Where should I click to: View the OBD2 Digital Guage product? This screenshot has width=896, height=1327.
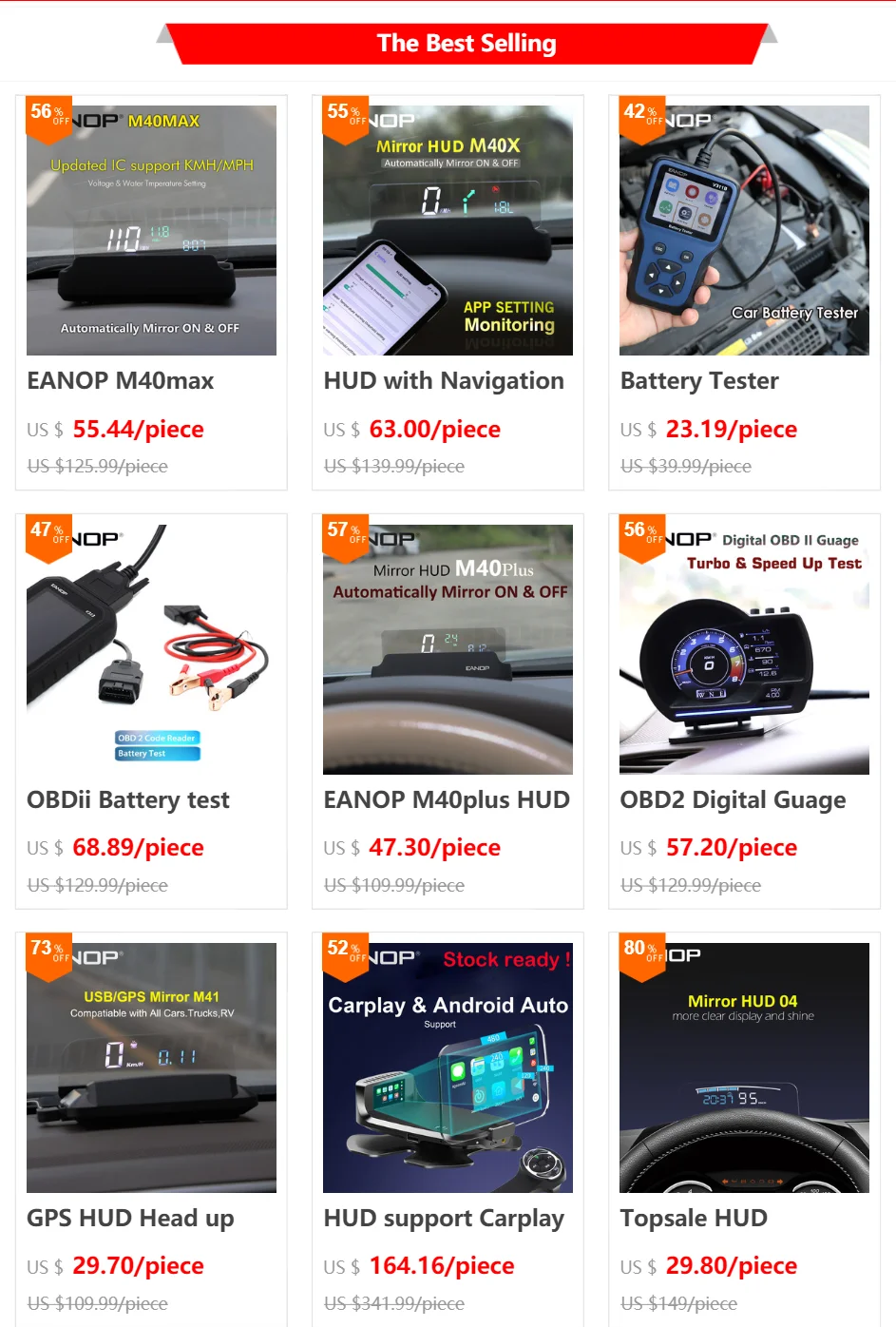click(744, 711)
